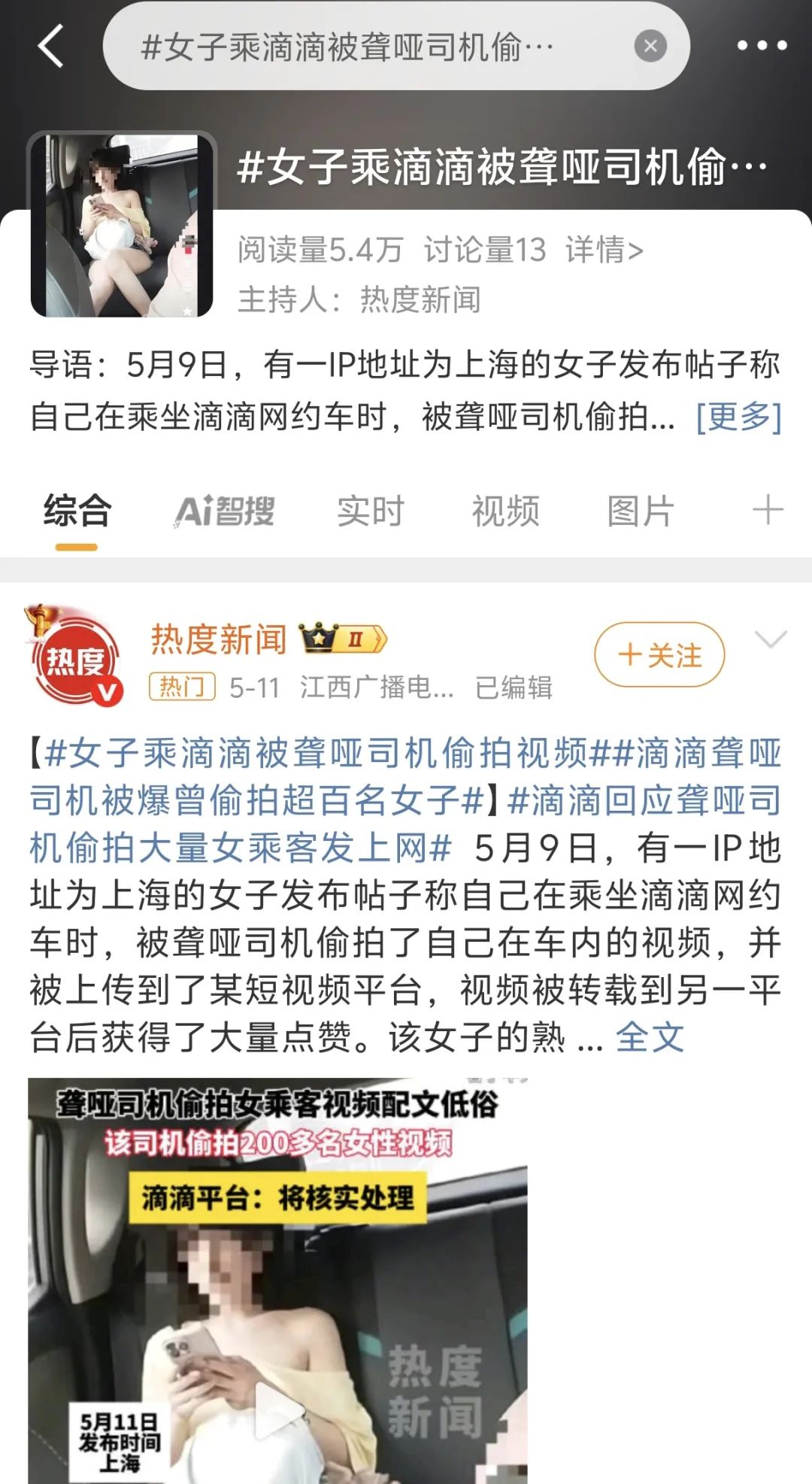Select the 综合 tab
The width and height of the screenshot is (812, 1484).
pyautogui.click(x=77, y=511)
